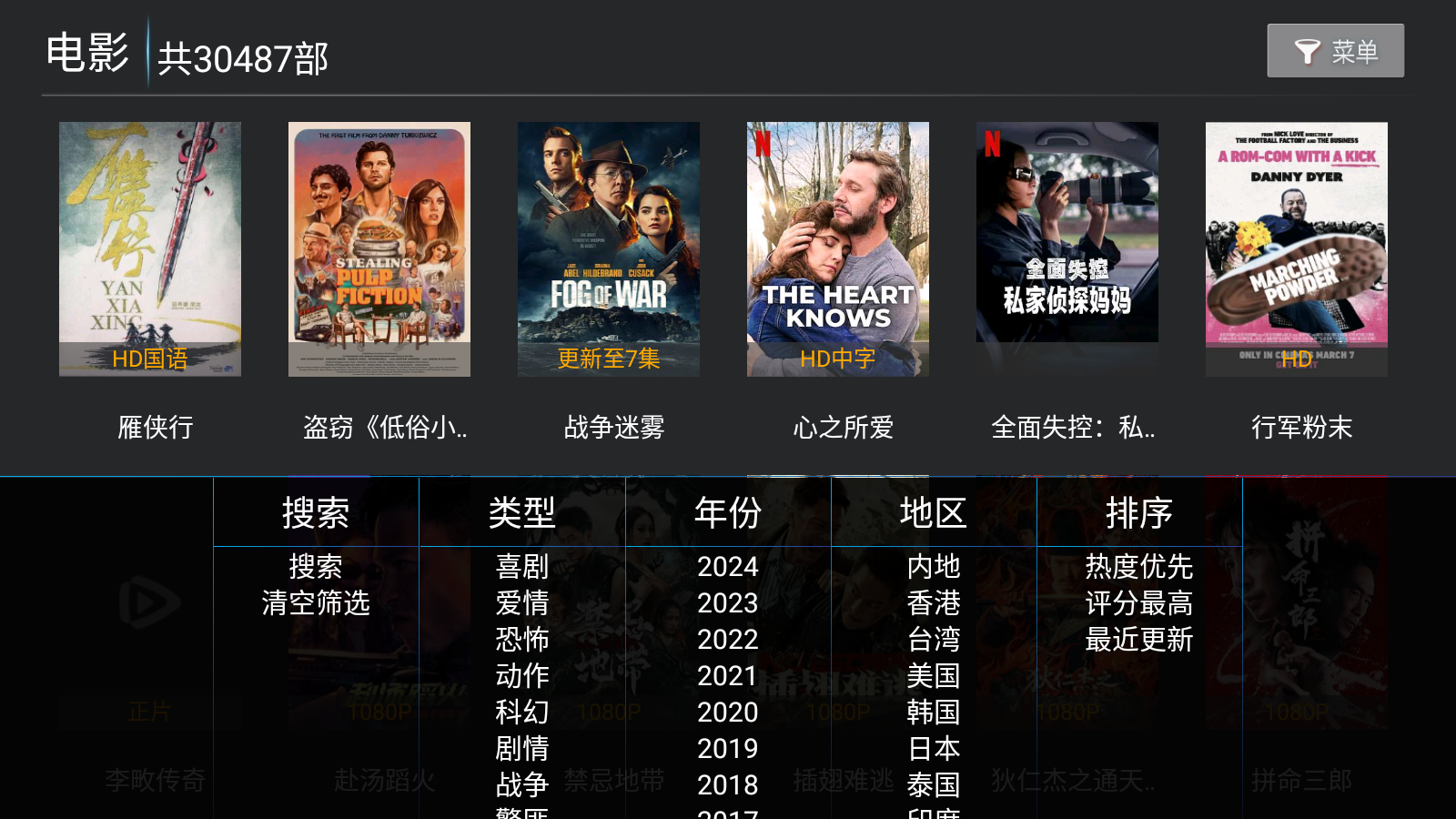Open the movie 行军粉末

click(1297, 249)
